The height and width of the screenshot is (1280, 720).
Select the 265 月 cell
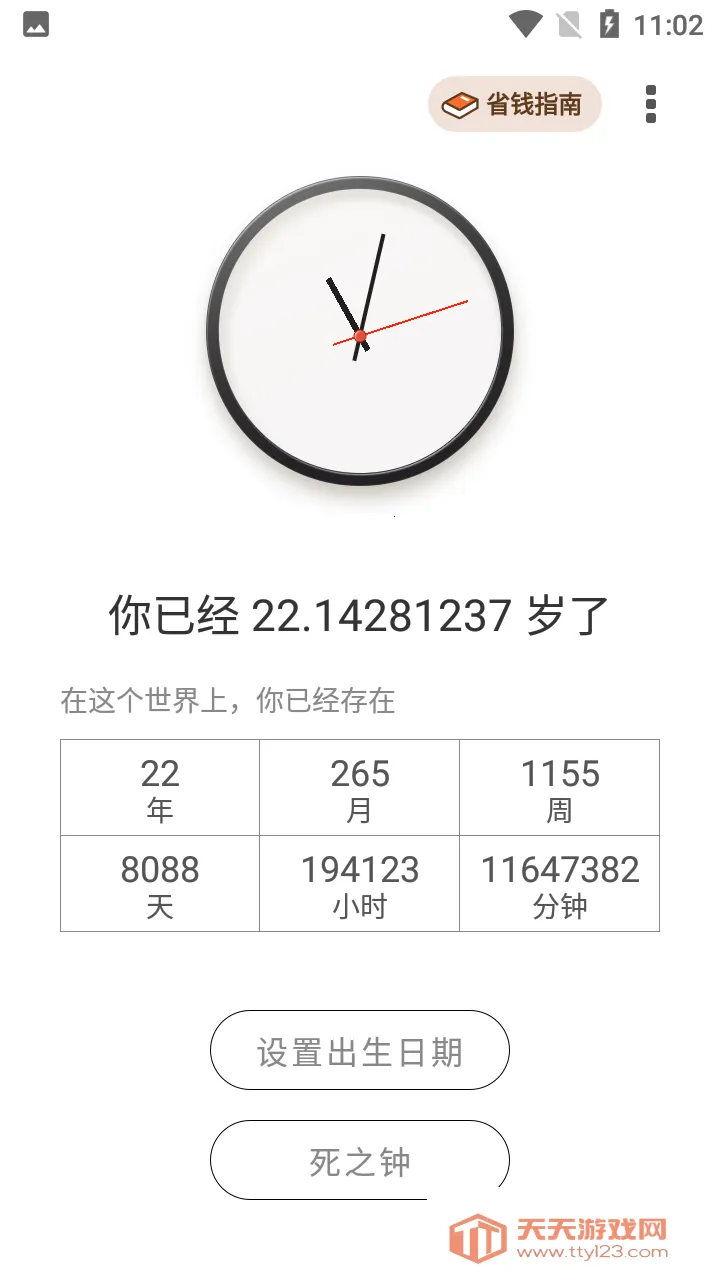359,788
